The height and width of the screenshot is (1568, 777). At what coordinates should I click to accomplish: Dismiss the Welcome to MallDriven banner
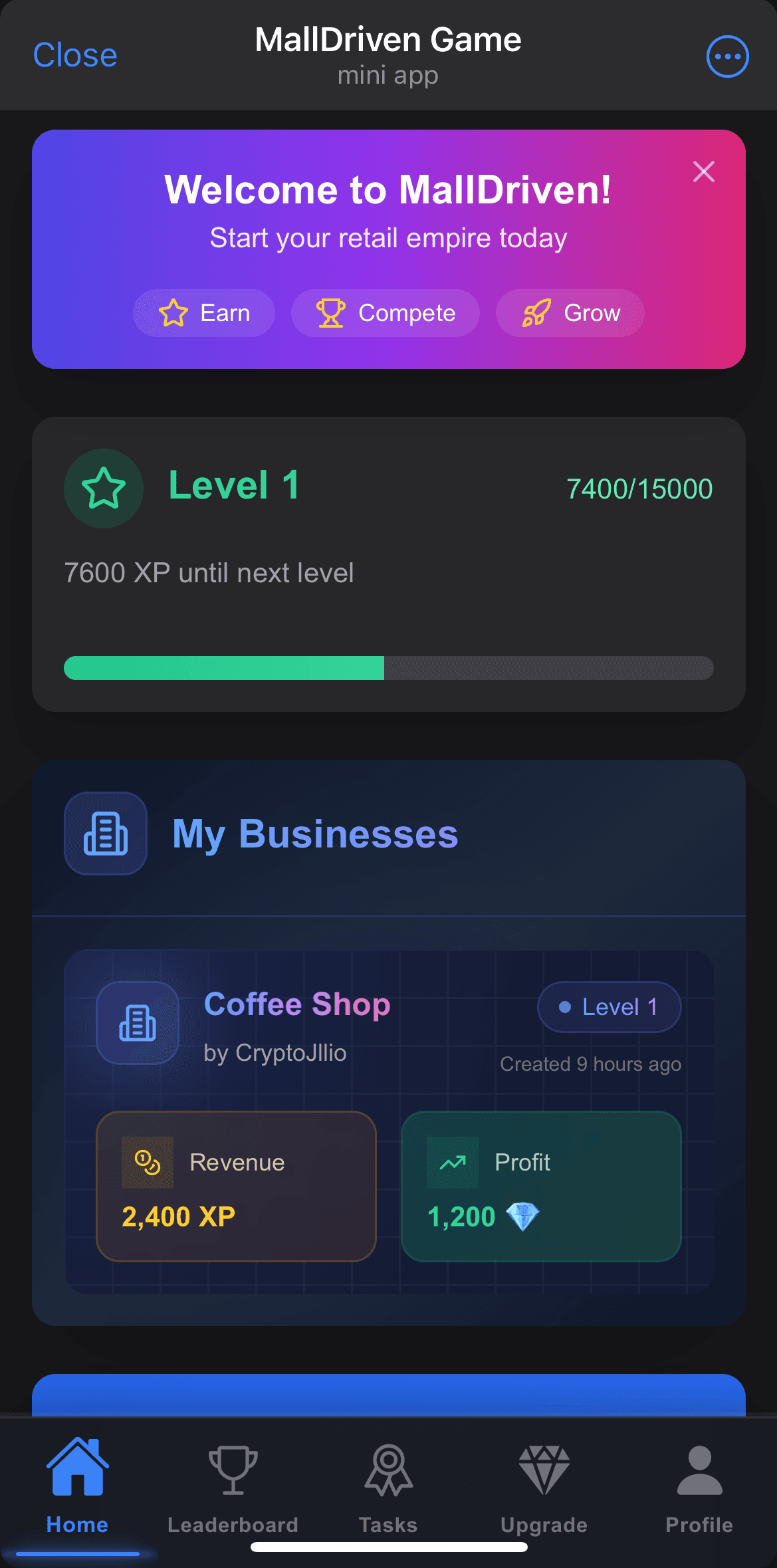[703, 171]
